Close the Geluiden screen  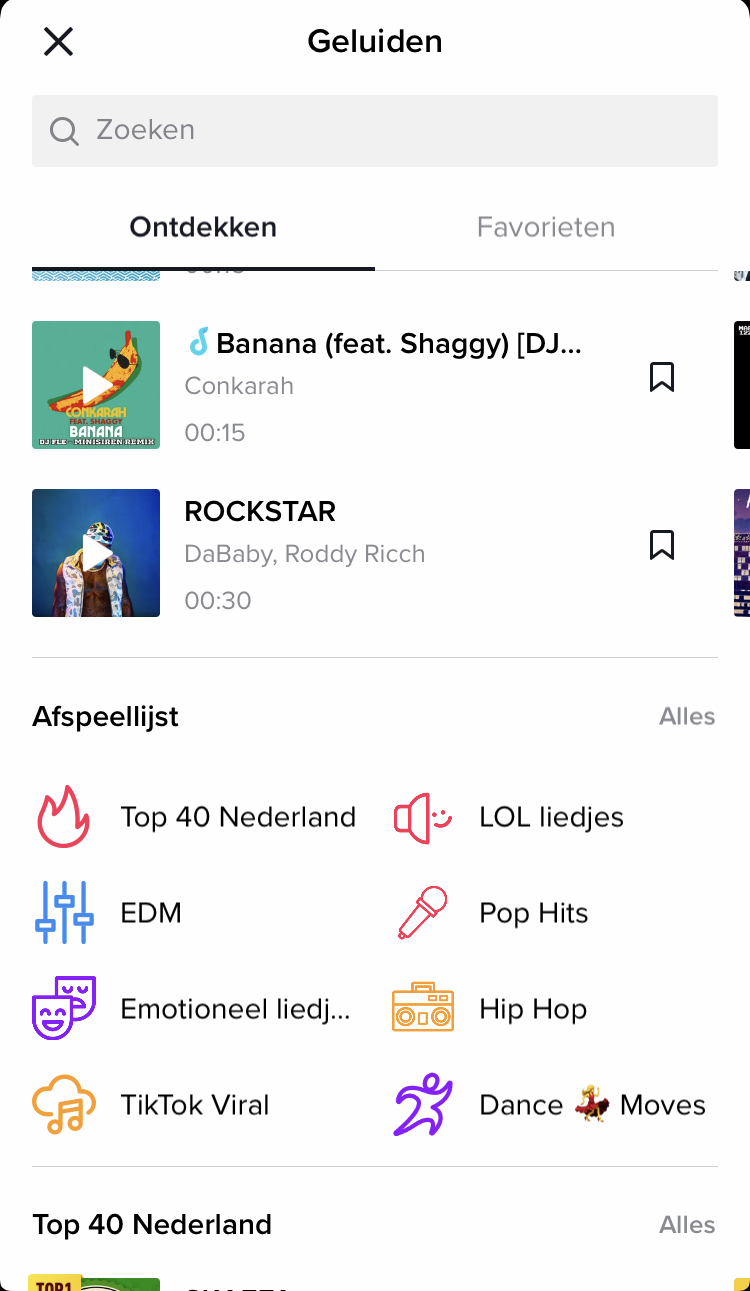click(58, 42)
